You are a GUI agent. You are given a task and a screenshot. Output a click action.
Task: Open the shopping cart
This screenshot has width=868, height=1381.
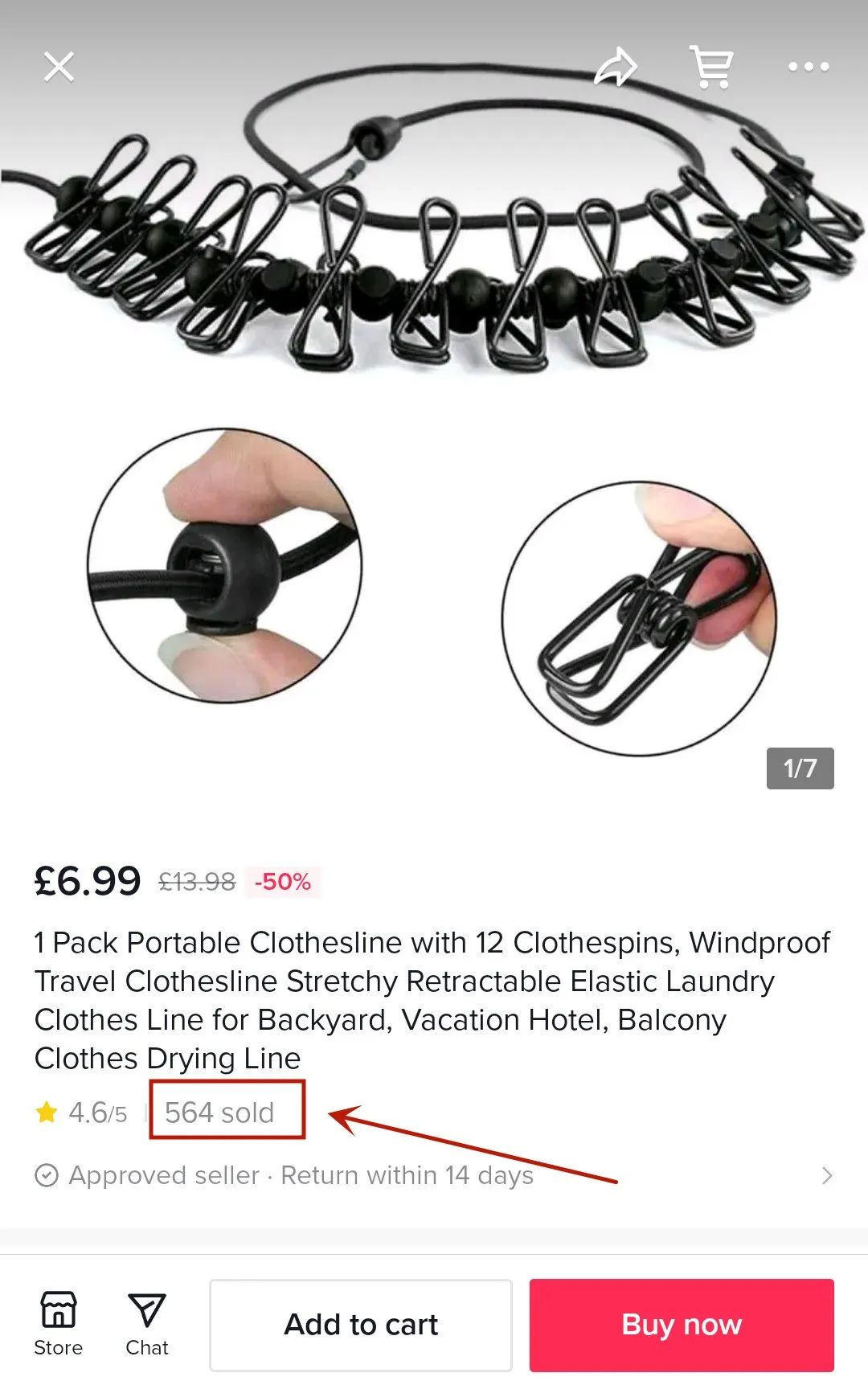[711, 67]
